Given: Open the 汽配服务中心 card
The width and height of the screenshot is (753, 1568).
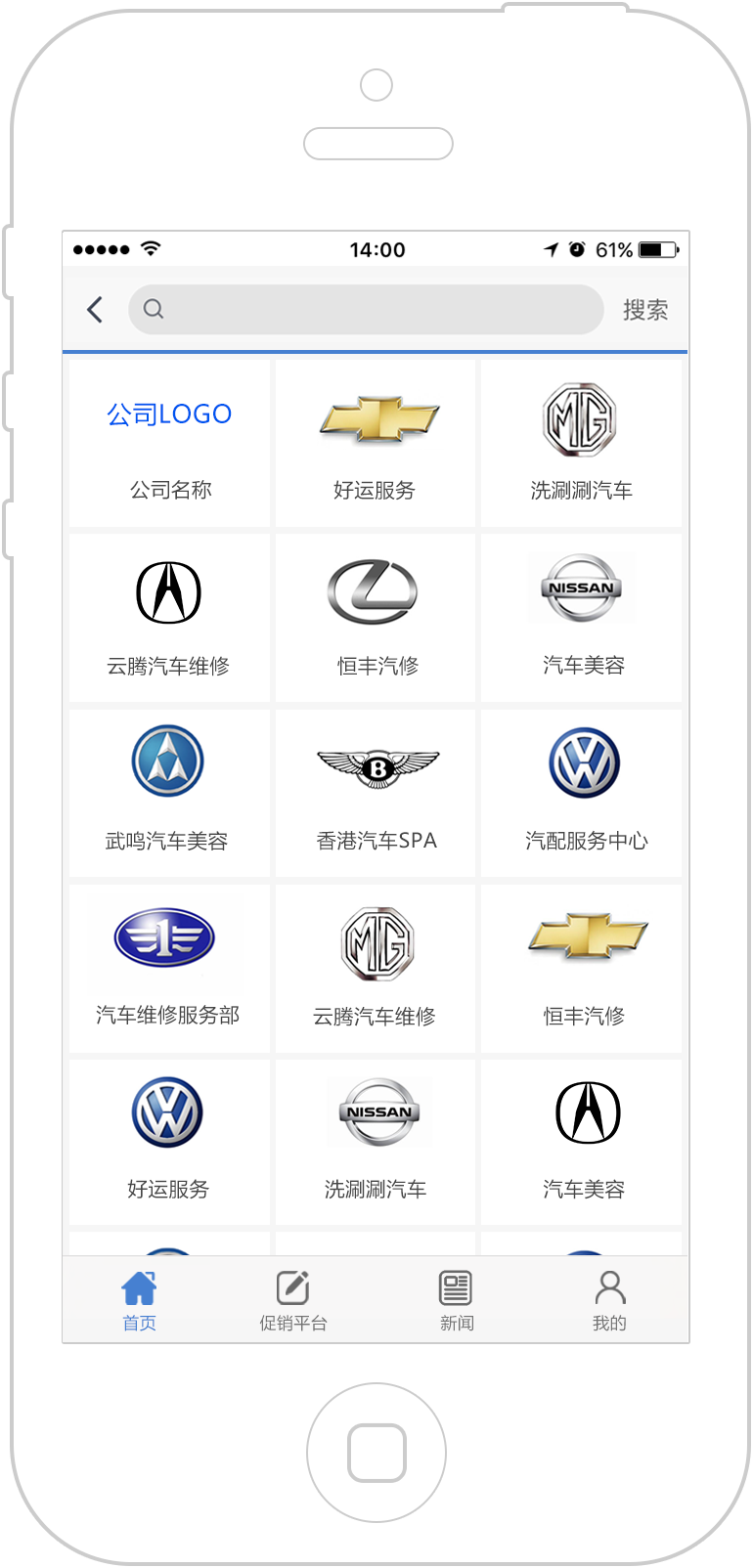Looking at the screenshot, I should [581, 793].
